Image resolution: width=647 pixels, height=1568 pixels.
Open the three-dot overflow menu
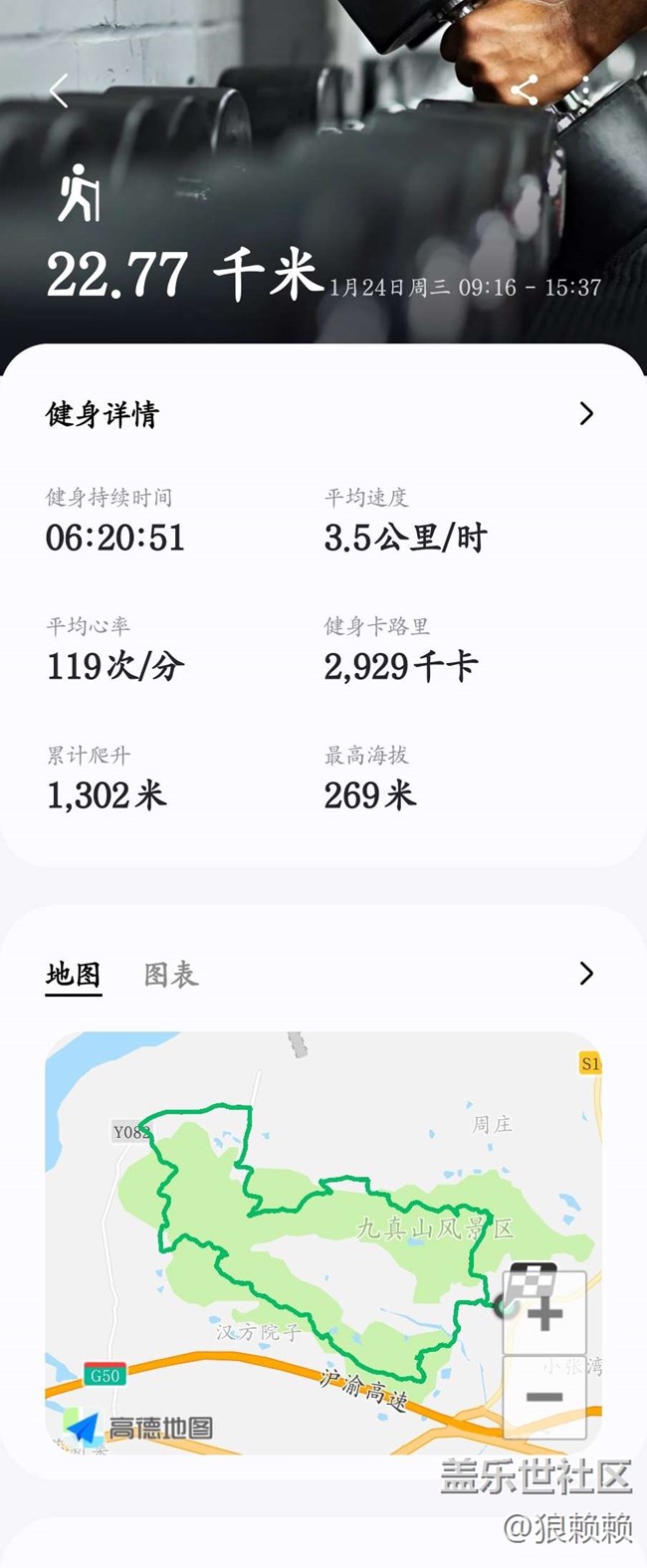click(585, 90)
